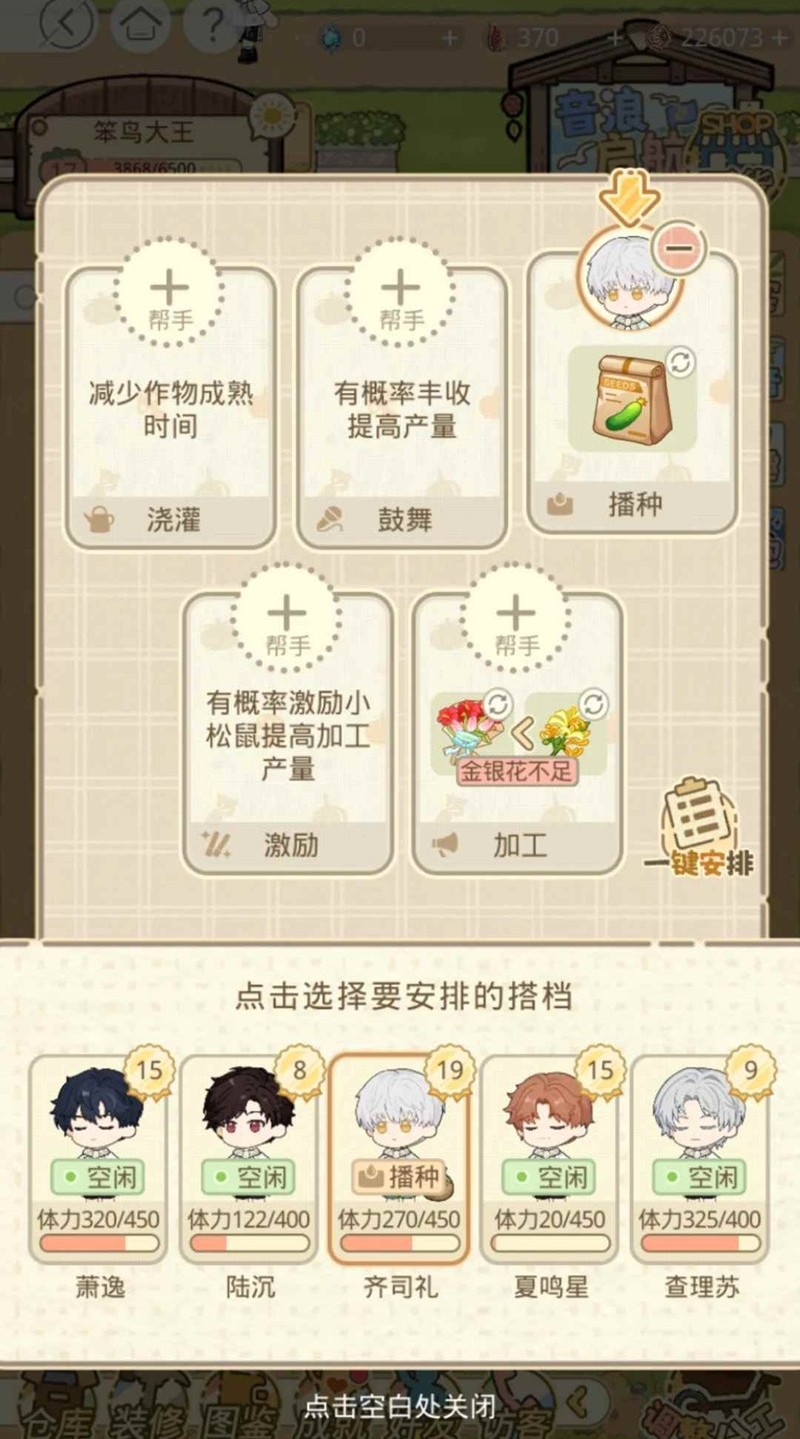Screen dimensions: 800x1439
Task: Add a helper to the 鼓舞 slot
Action: click(400, 293)
